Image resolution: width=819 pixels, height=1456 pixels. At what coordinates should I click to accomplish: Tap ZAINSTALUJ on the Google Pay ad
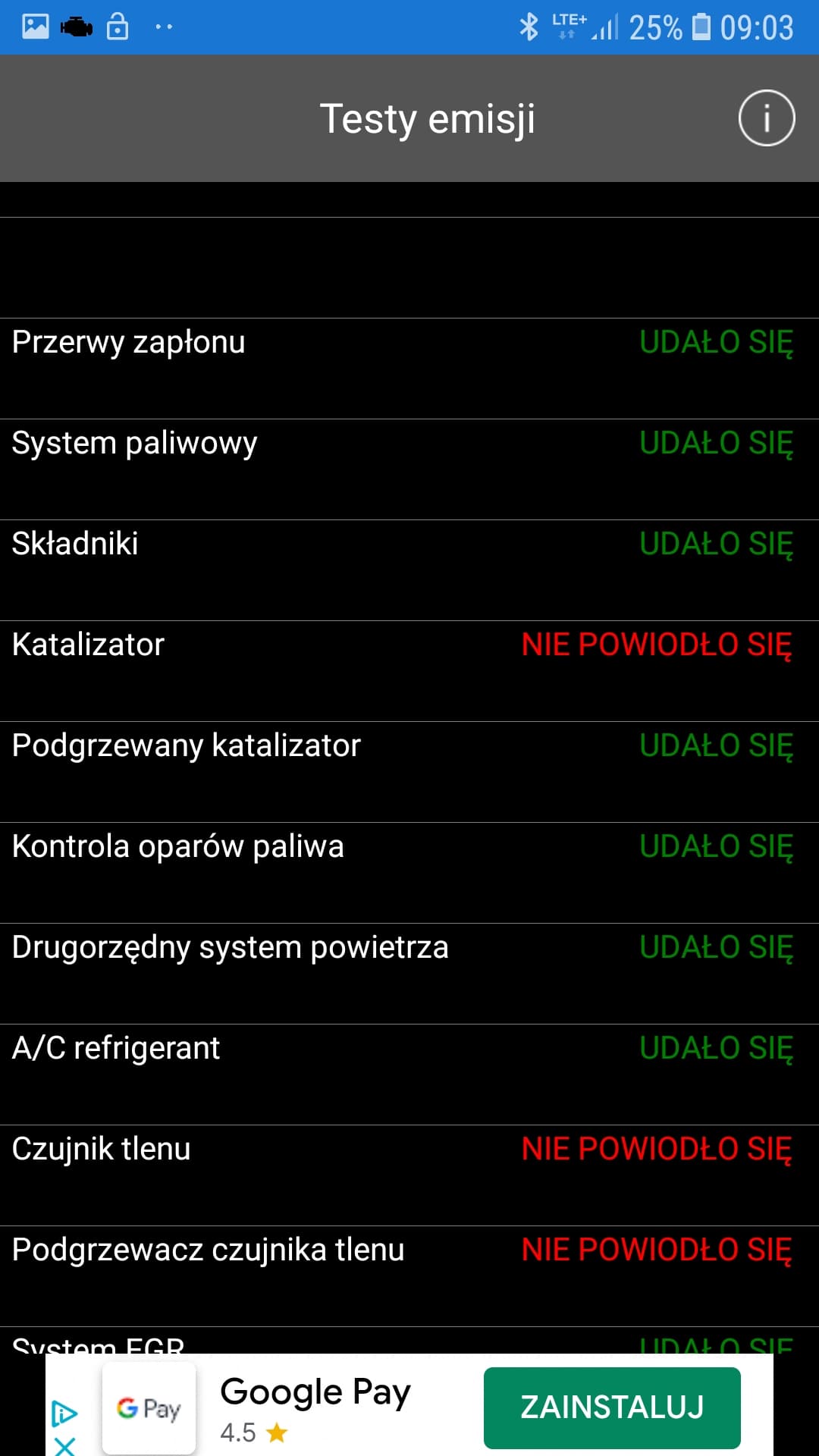click(612, 1407)
